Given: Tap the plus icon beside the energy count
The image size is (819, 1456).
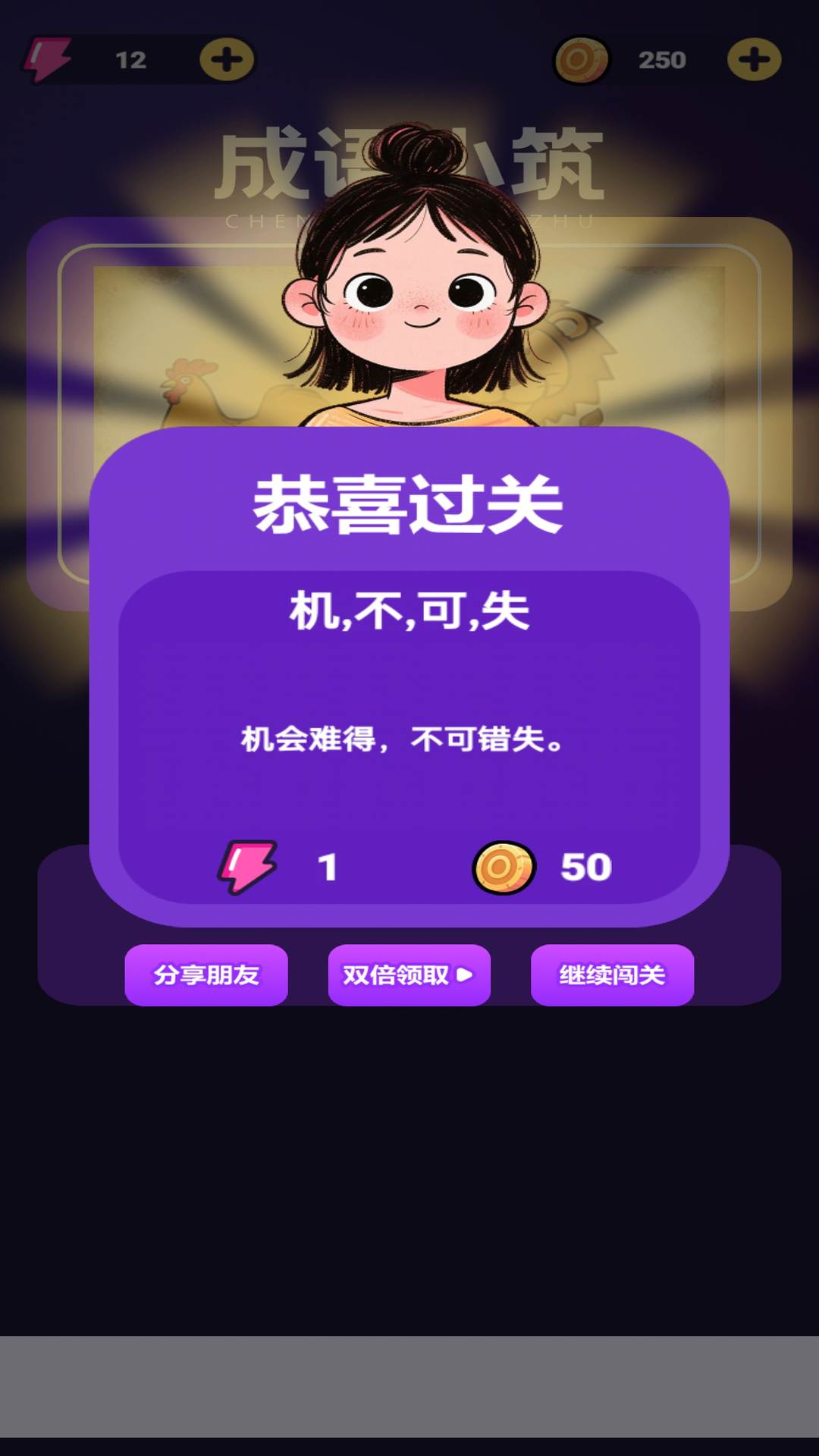Looking at the screenshot, I should coord(227,60).
